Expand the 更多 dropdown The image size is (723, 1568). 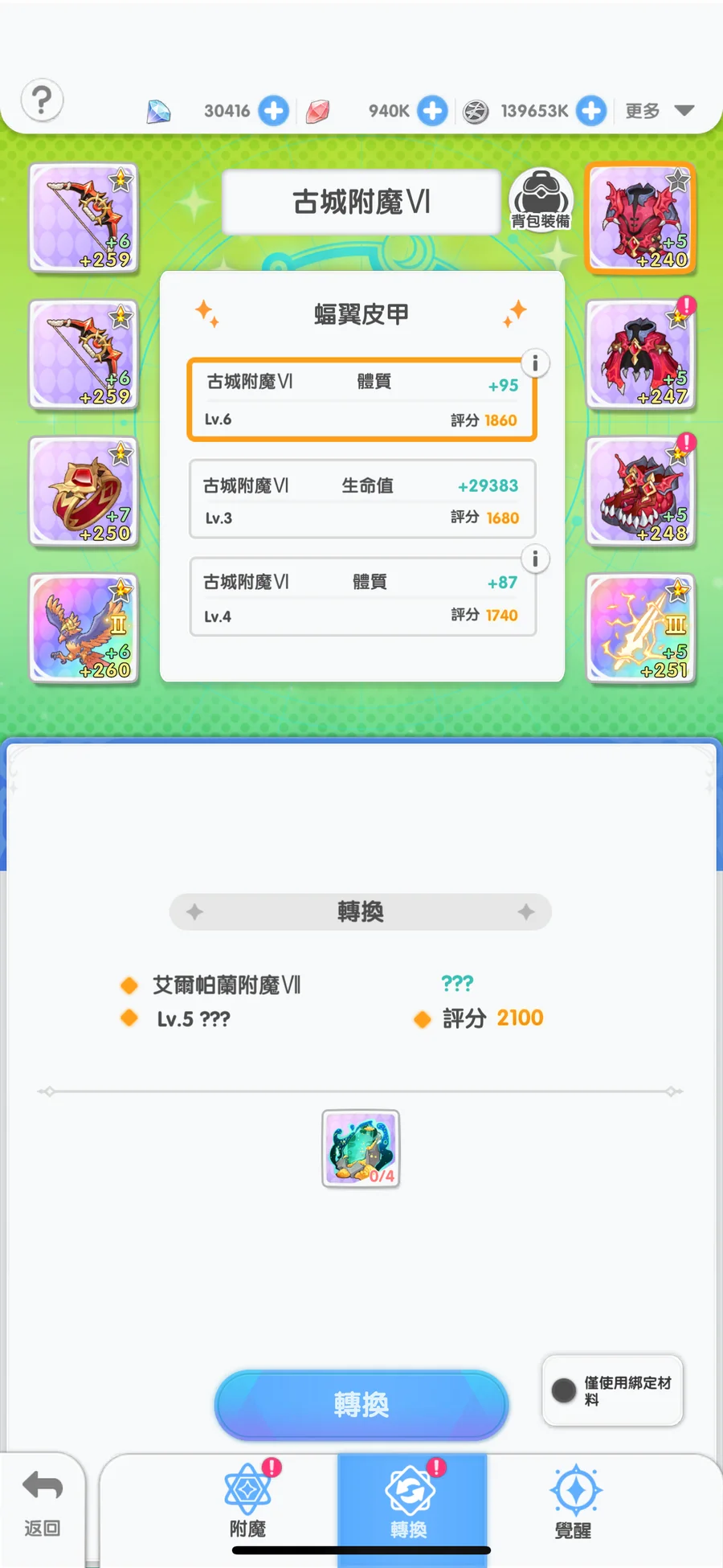tap(660, 111)
